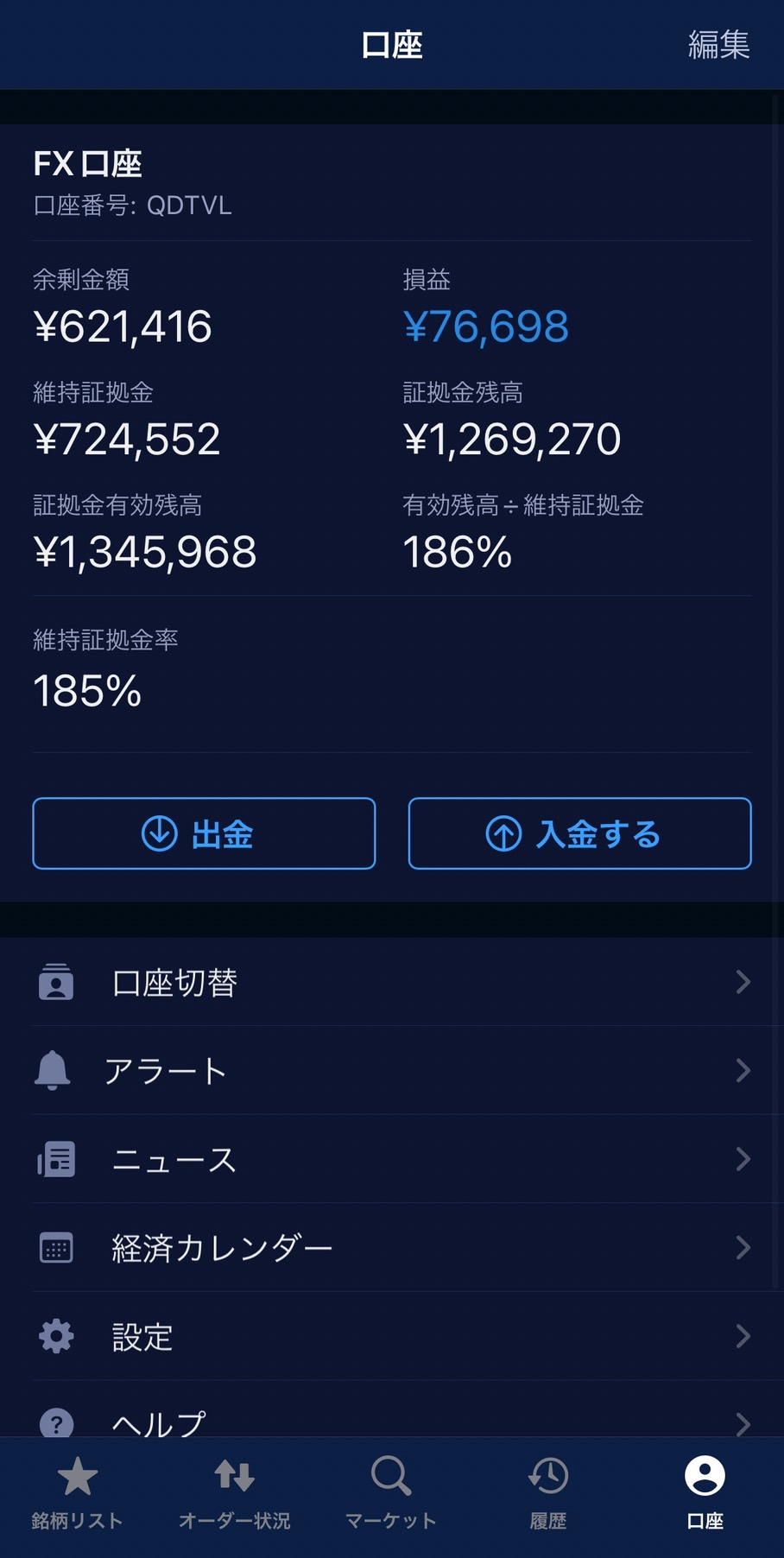Open the 口座切替 account switch row
The height and width of the screenshot is (1558, 784).
pos(392,983)
